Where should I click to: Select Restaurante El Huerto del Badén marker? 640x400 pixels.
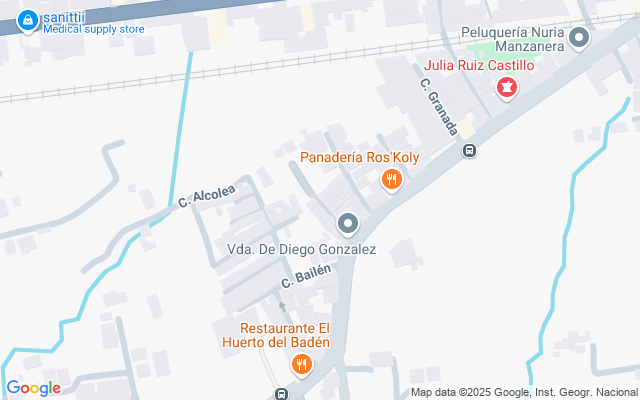[x=300, y=366]
